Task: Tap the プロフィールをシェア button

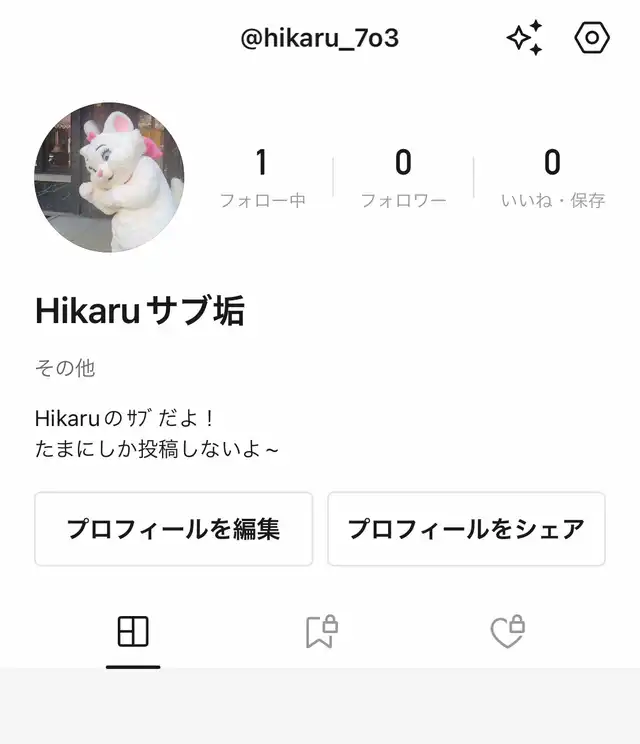Action: click(466, 529)
